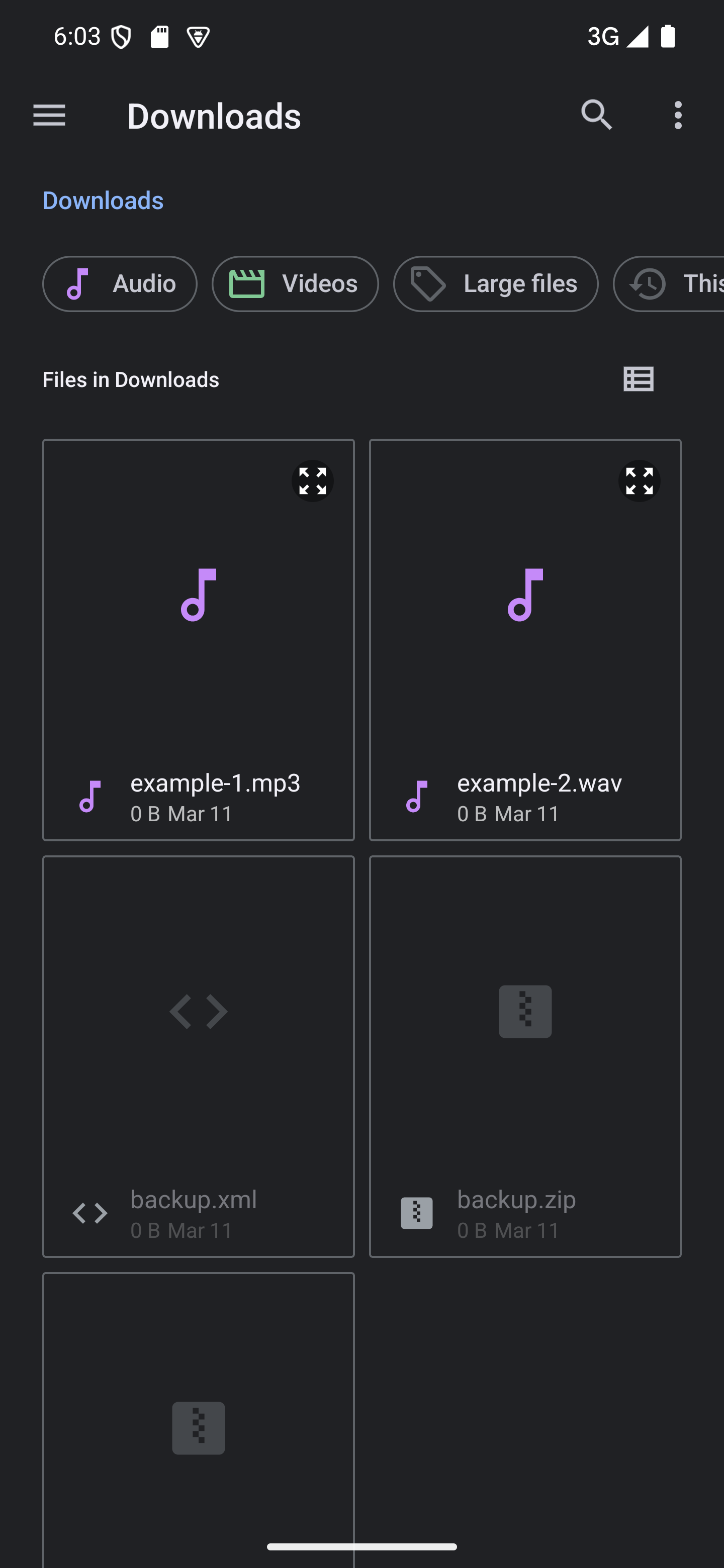Filter by Videos chip

295,284
